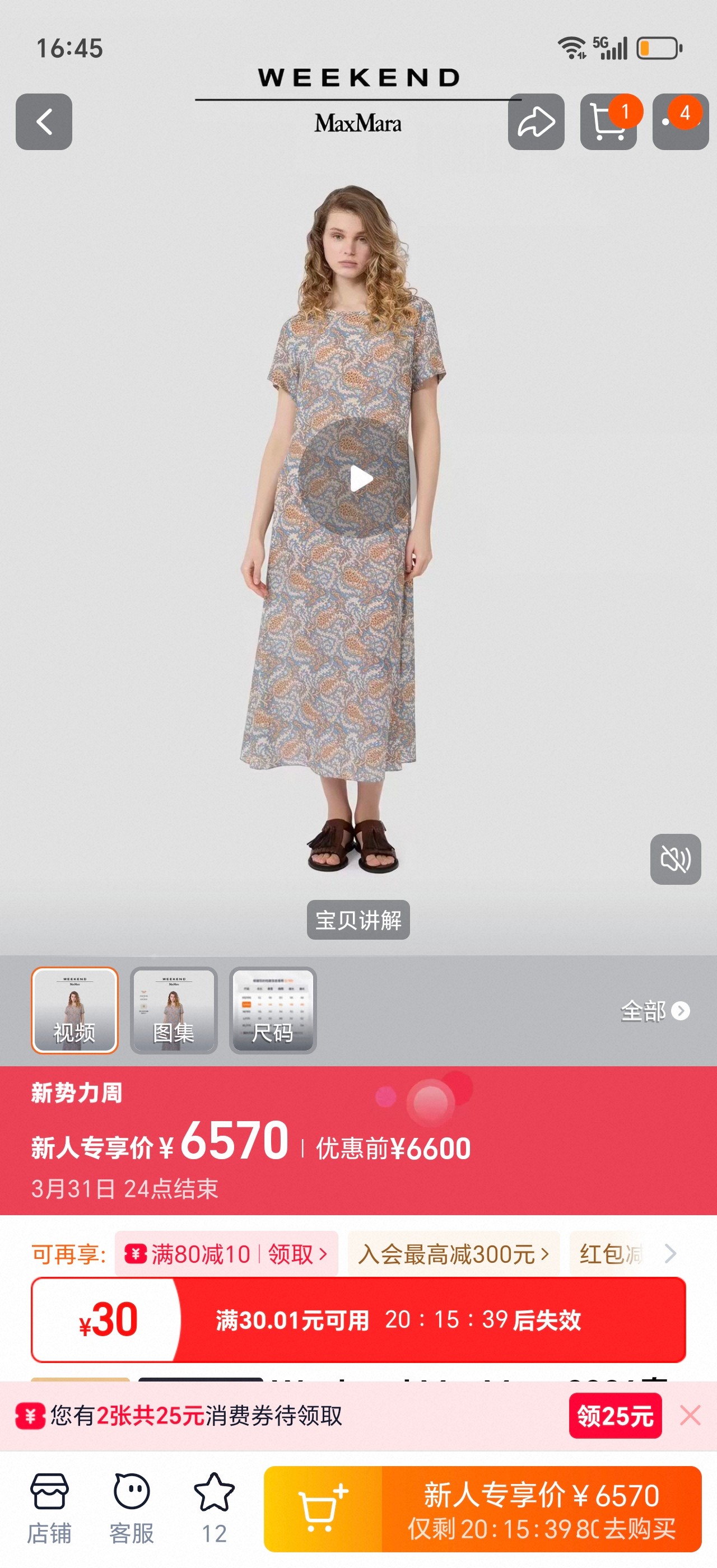The height and width of the screenshot is (1568, 717).
Task: Add item to favorites with star icon
Action: click(x=214, y=1508)
